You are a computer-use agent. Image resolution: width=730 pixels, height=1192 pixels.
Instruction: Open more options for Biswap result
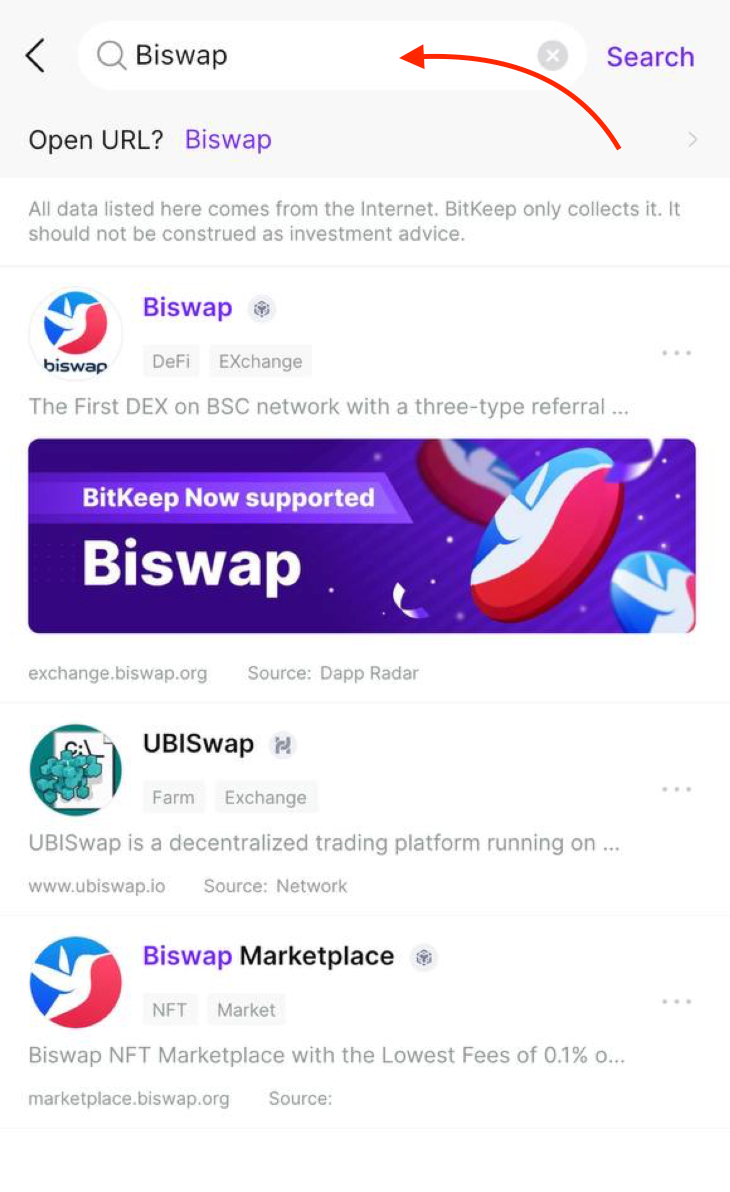(x=676, y=353)
